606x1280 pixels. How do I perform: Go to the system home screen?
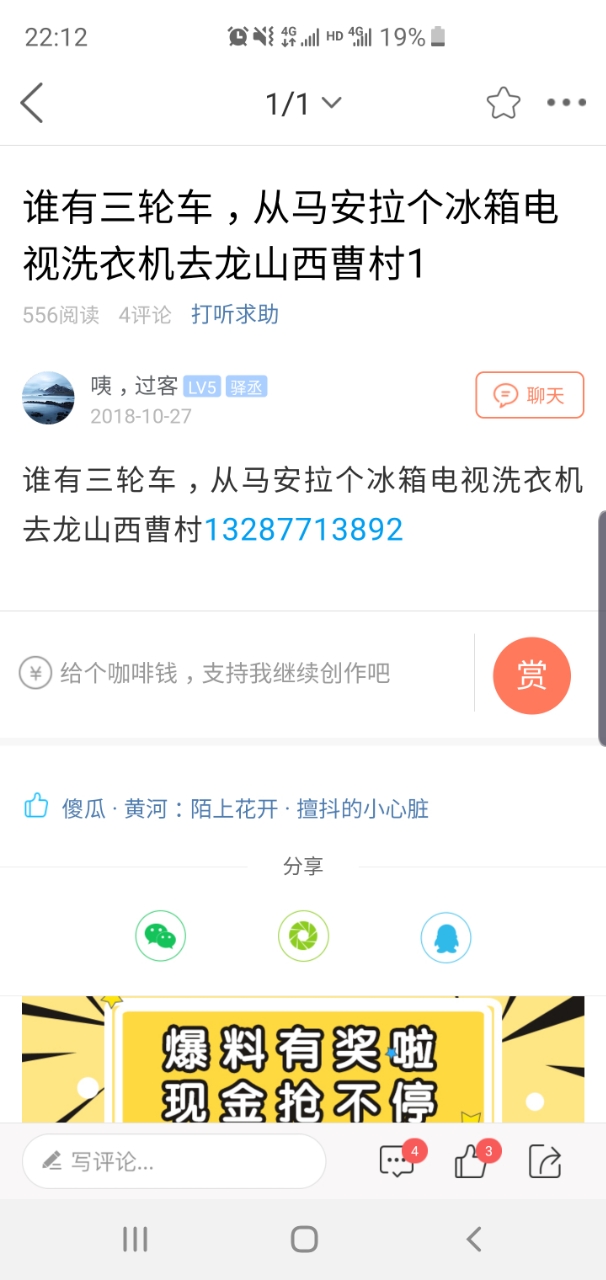click(x=304, y=1240)
